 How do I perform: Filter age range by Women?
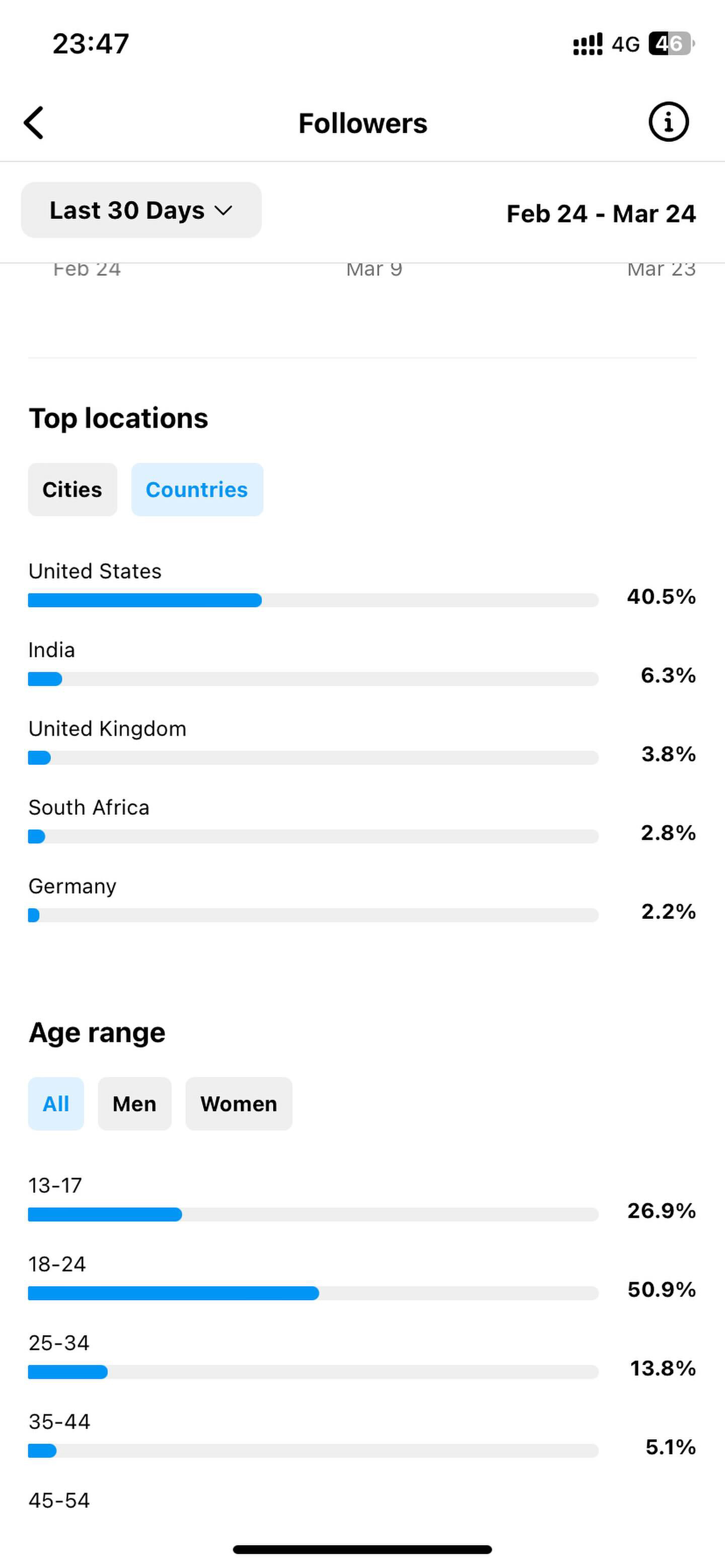(x=239, y=1104)
